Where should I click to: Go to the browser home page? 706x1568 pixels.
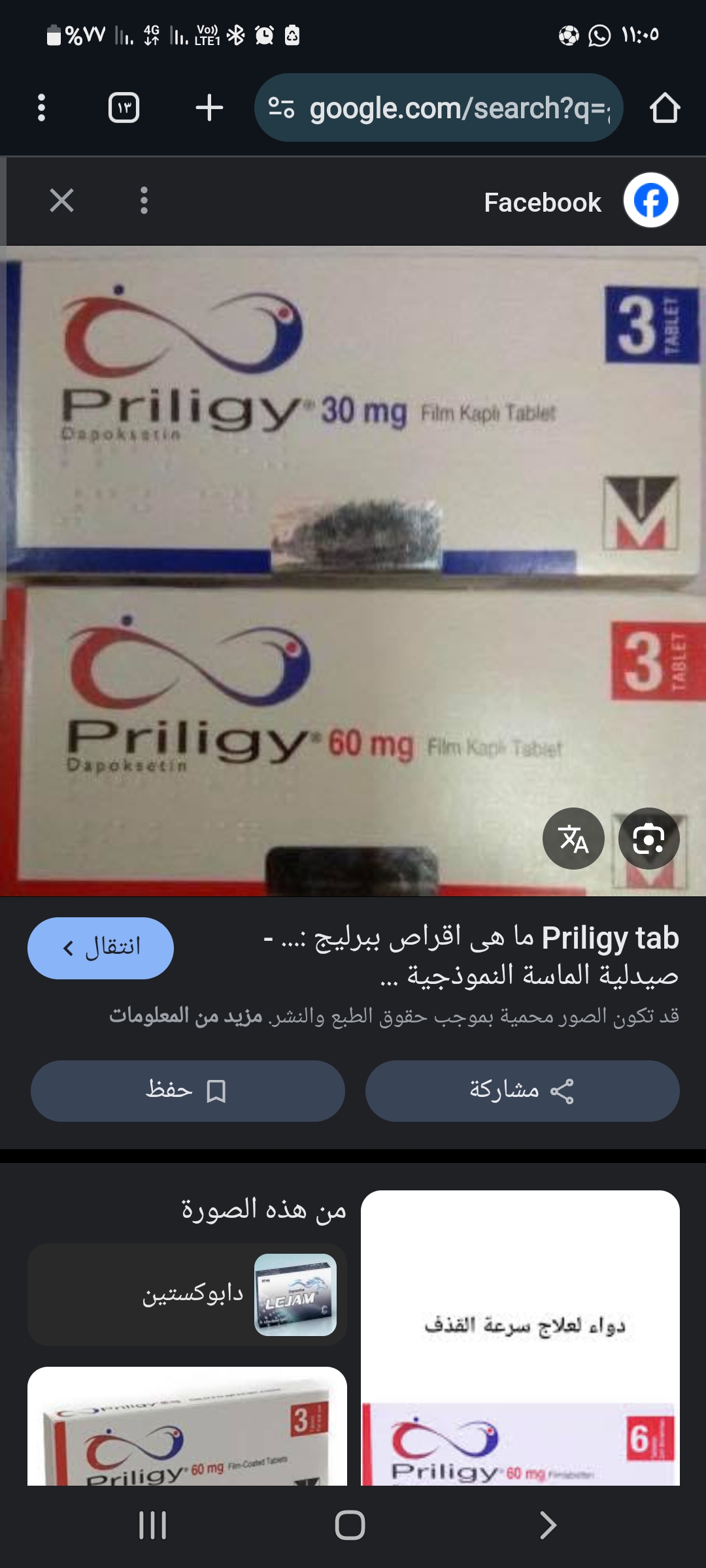[x=665, y=108]
